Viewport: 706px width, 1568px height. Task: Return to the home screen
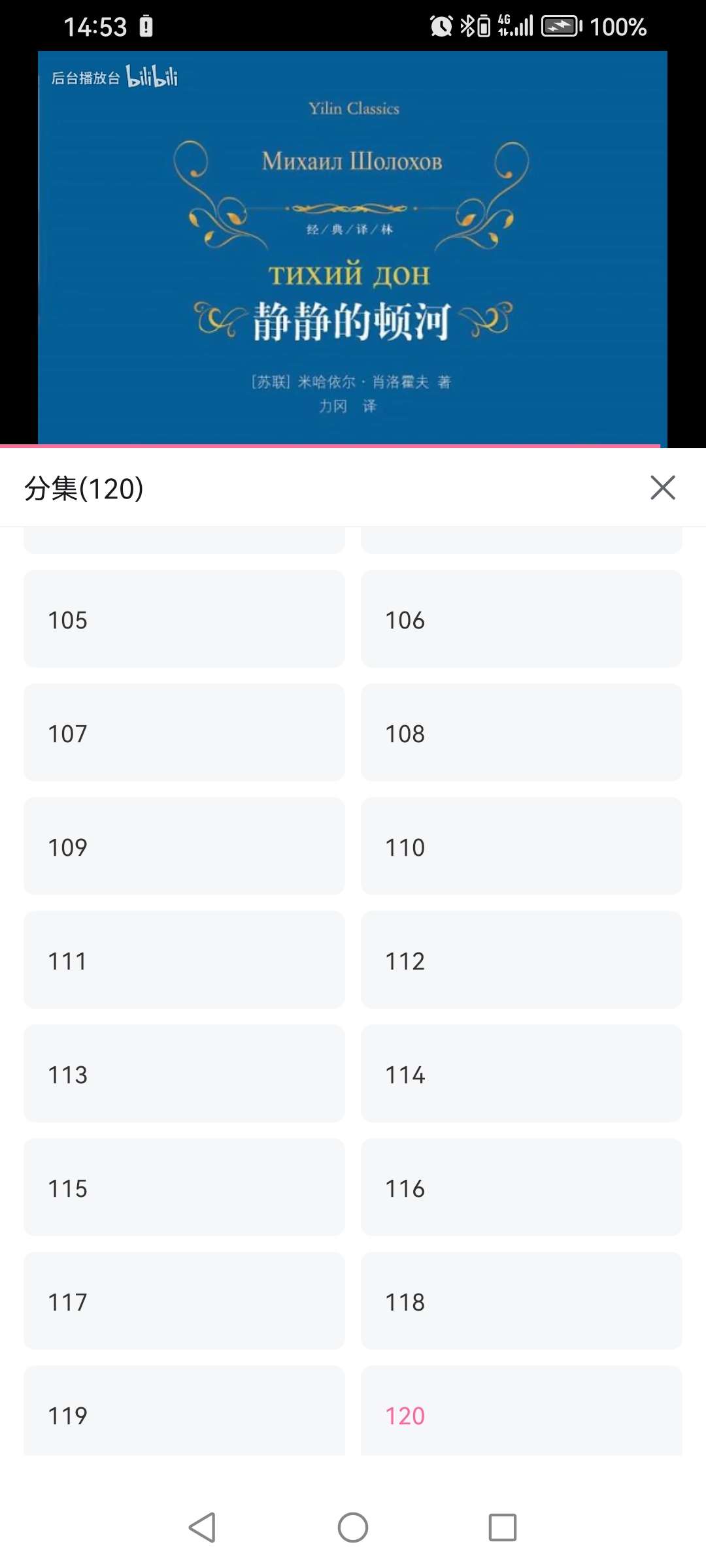click(x=353, y=1527)
